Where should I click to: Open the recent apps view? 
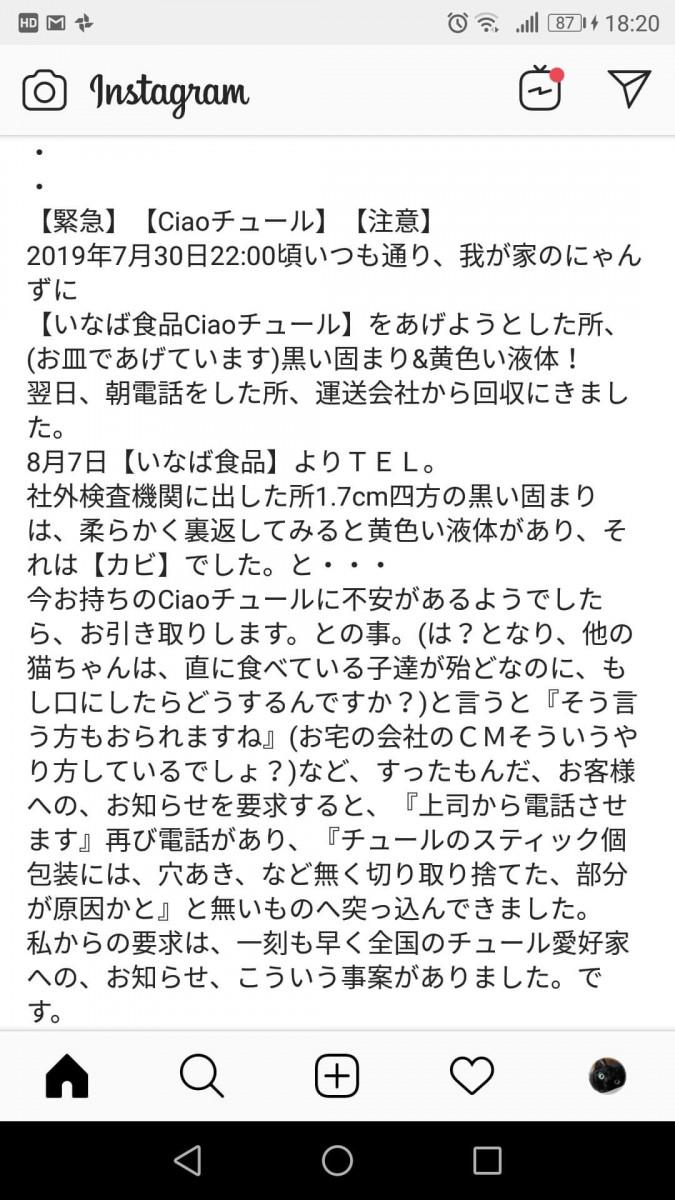tap(487, 1160)
